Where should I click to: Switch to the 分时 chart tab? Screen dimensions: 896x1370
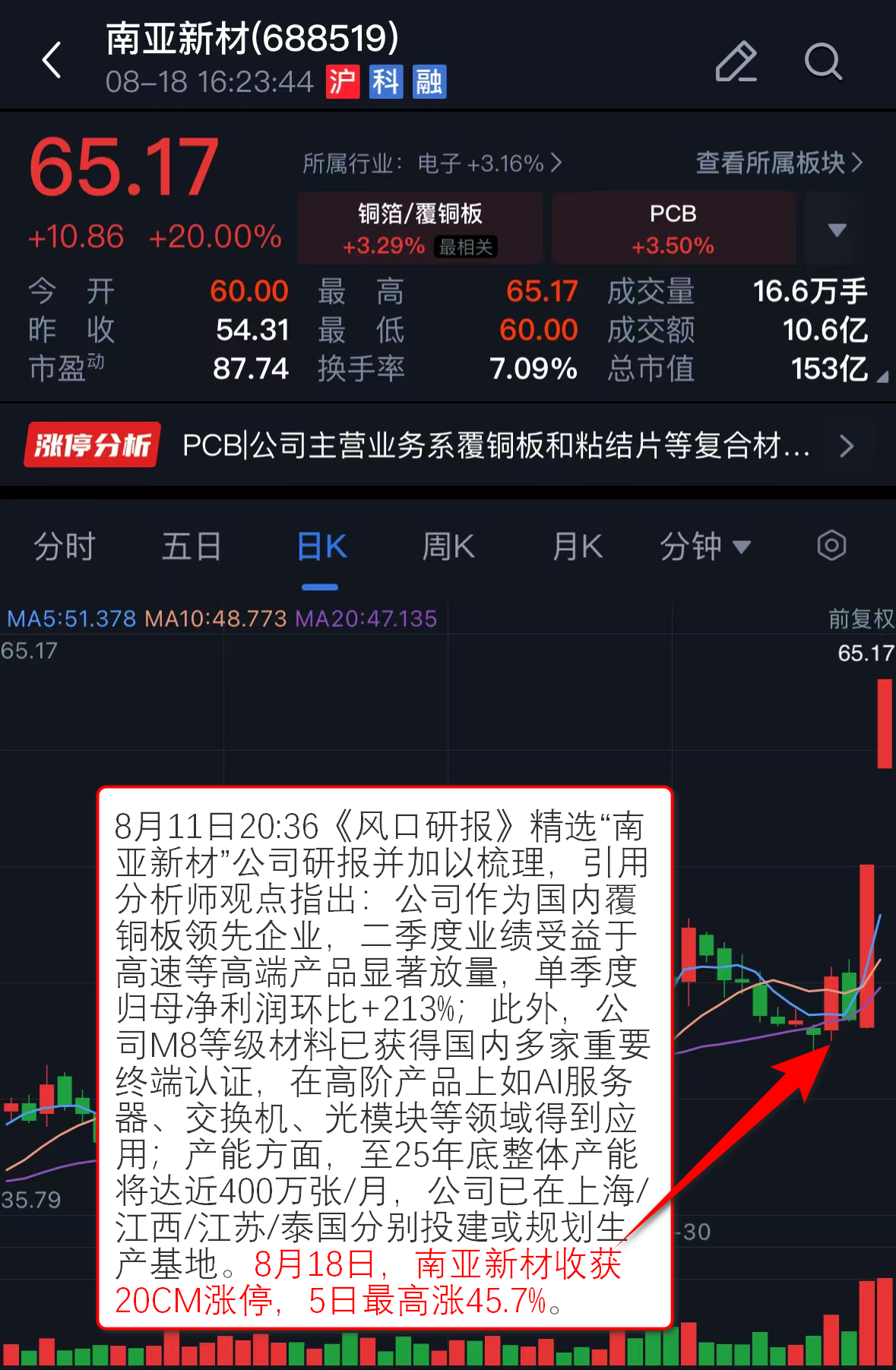coord(64,546)
